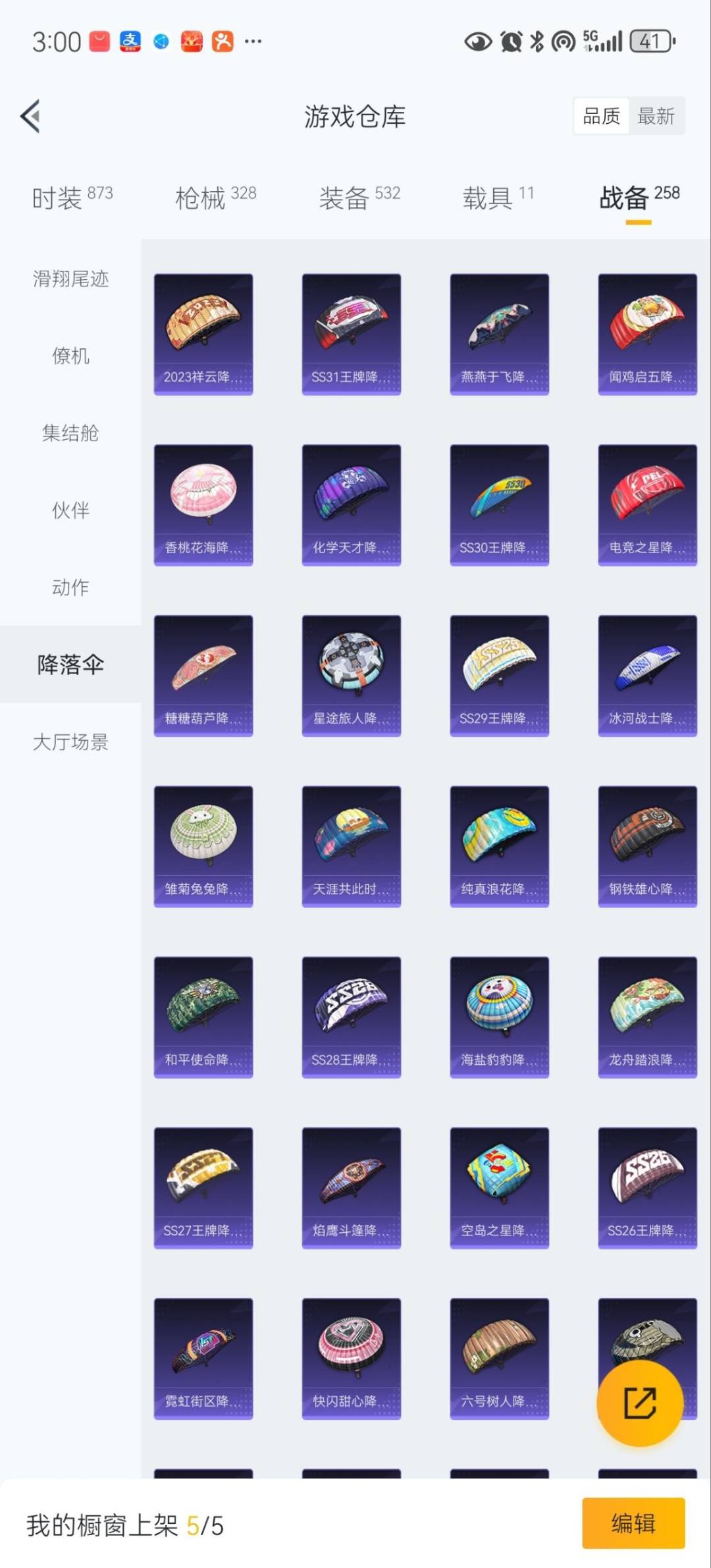Select 僚机 category in the sidebar
Viewport: 711px width, 1568px height.
[x=70, y=356]
